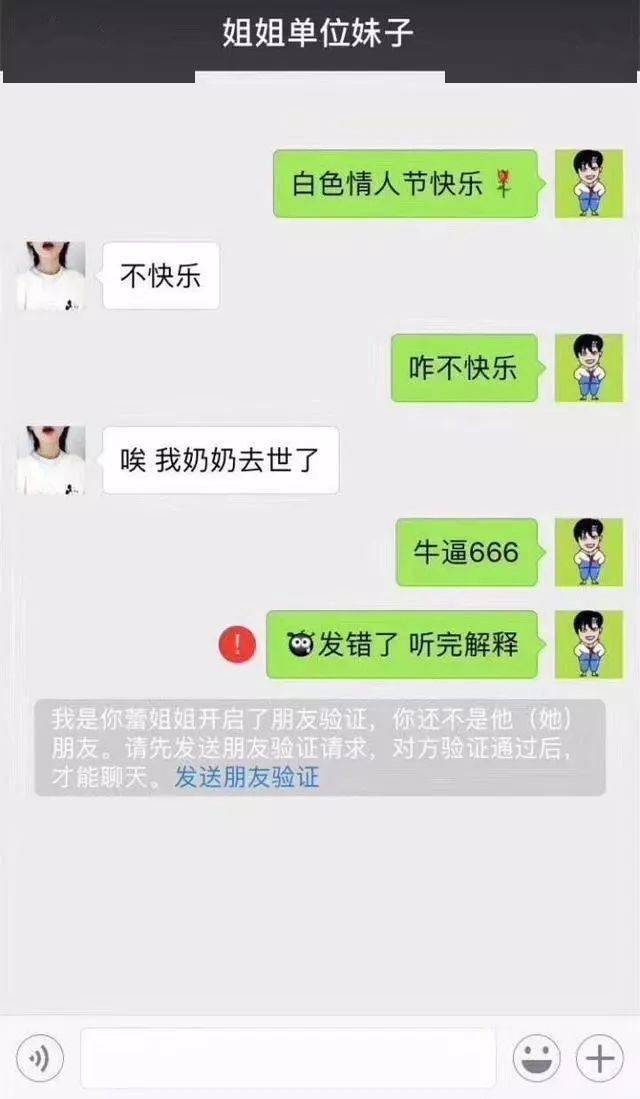Switch to voice input mode
Screen dimensions: 640x1099
[40, 1058]
